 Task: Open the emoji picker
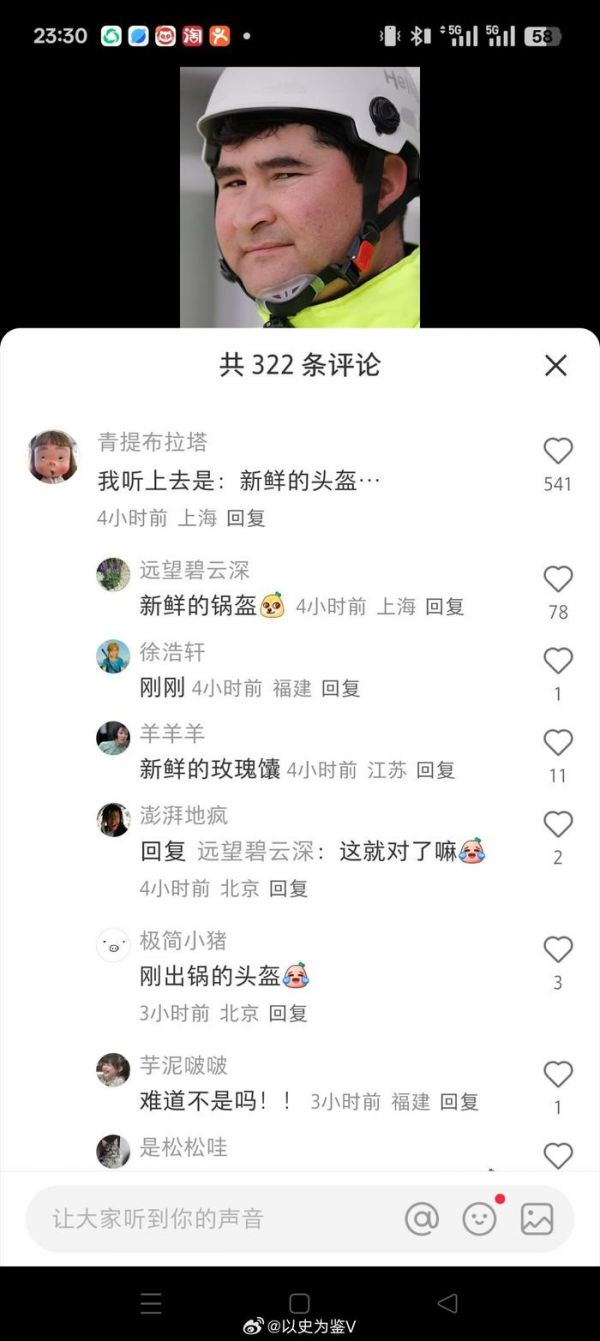[480, 1218]
